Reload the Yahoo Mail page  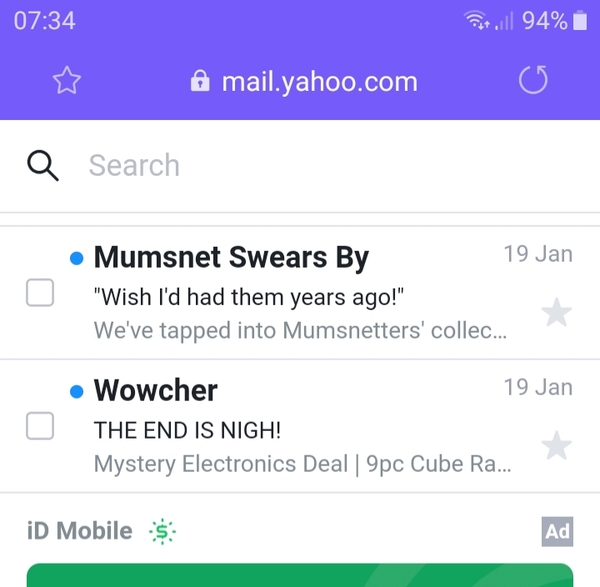pyautogui.click(x=533, y=81)
